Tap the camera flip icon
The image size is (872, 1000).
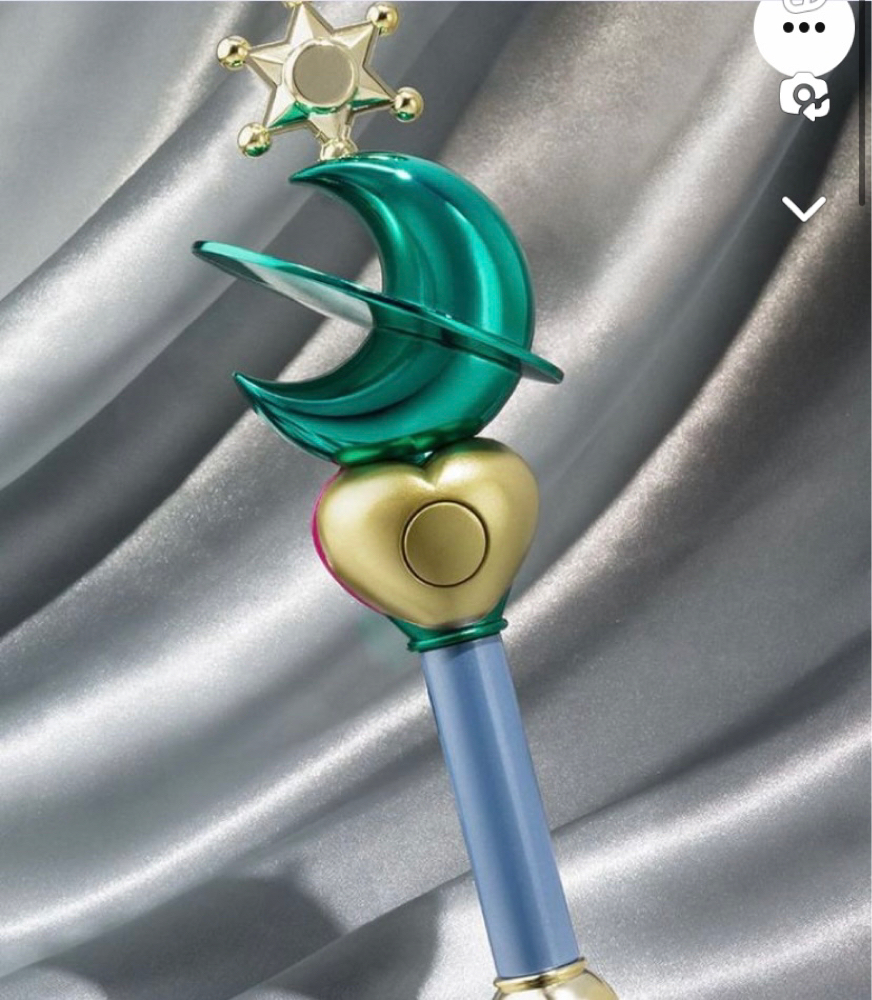click(804, 98)
